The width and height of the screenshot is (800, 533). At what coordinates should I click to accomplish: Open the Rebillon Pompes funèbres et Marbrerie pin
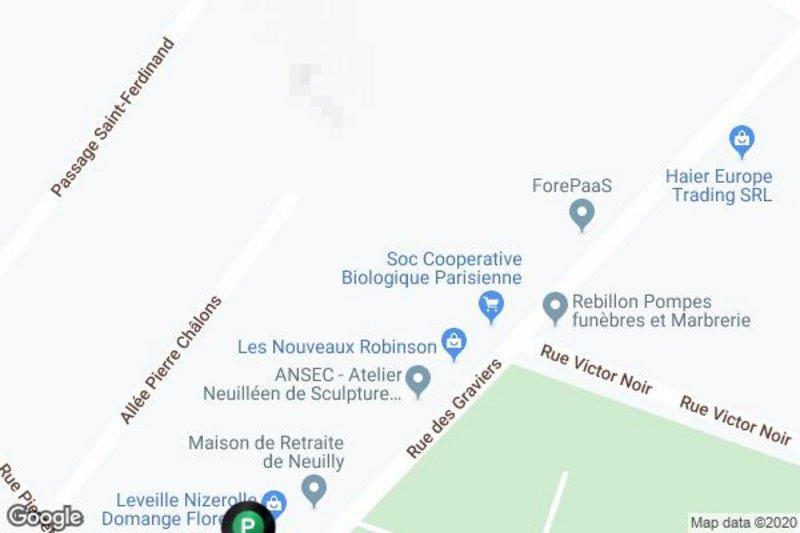(555, 308)
